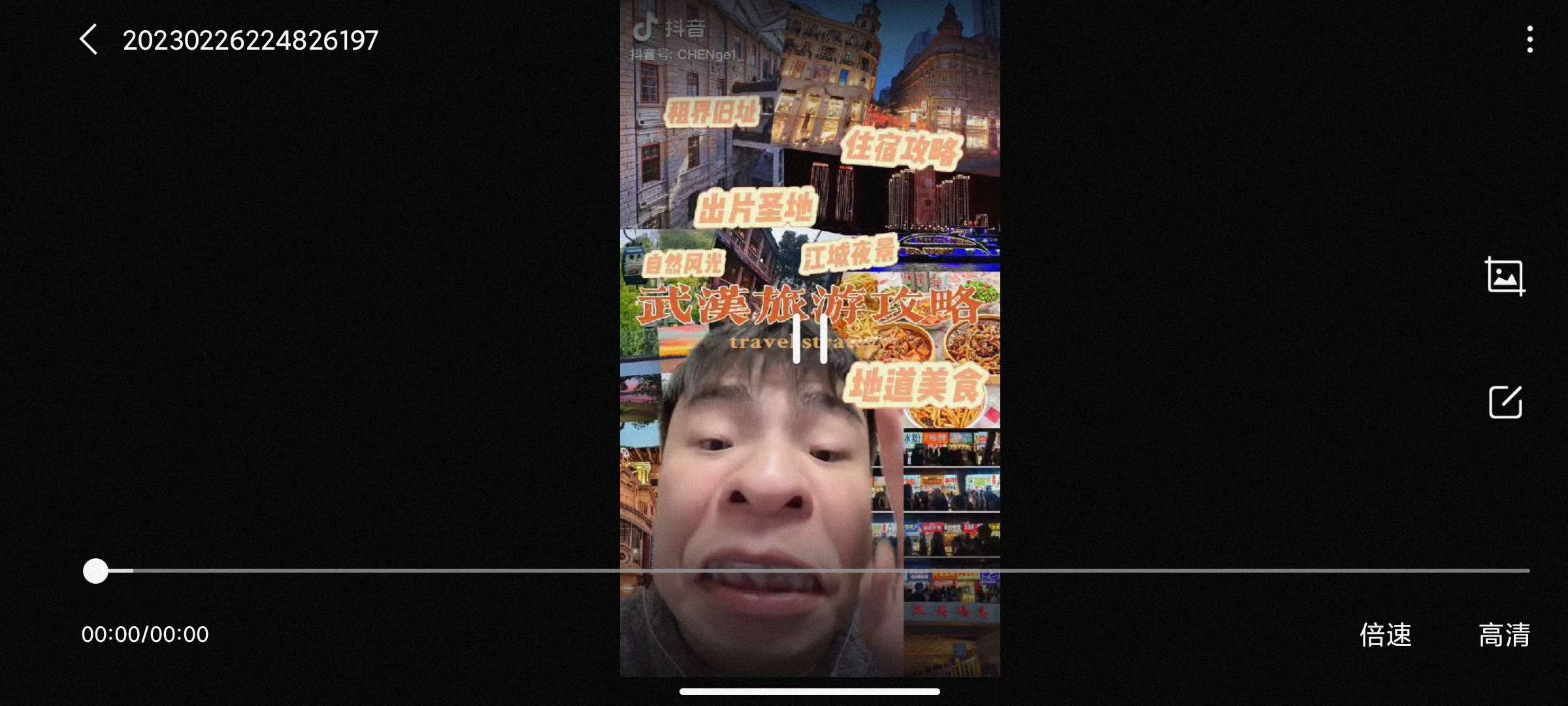Image resolution: width=1568 pixels, height=706 pixels.
Task: Change the 高清 video quality setting
Action: tap(1504, 635)
